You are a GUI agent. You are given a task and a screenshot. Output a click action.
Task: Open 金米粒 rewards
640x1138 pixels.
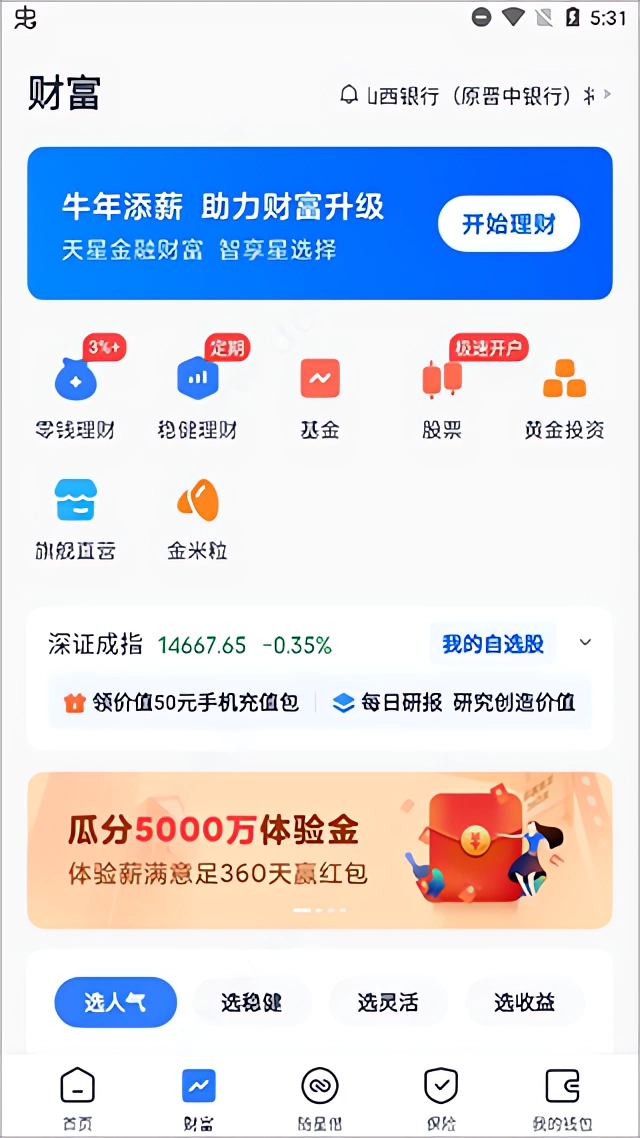pos(198,517)
